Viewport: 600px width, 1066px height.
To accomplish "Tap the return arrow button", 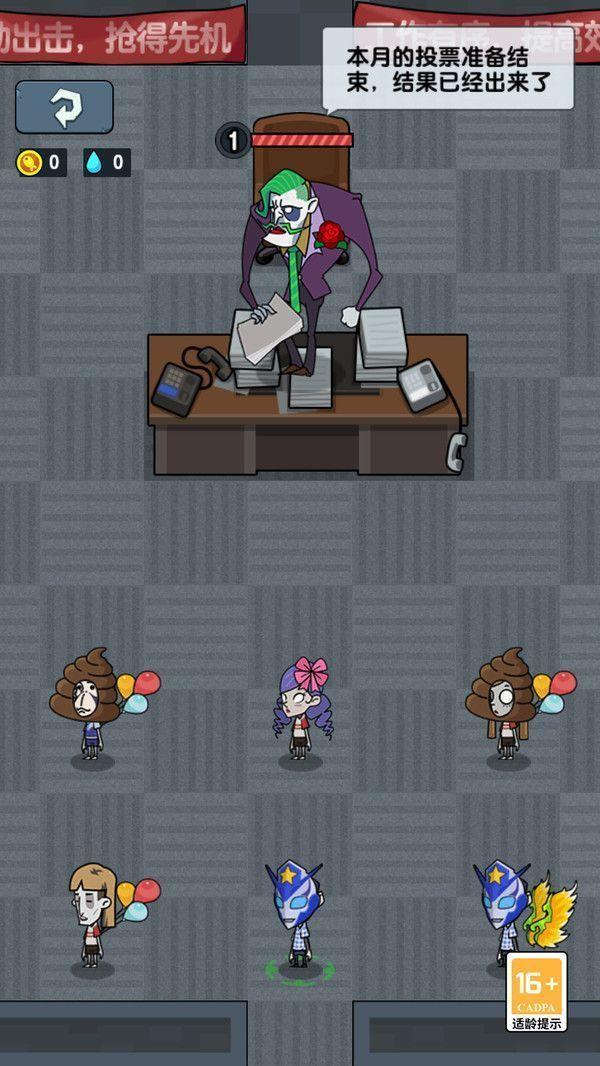I will [64, 107].
